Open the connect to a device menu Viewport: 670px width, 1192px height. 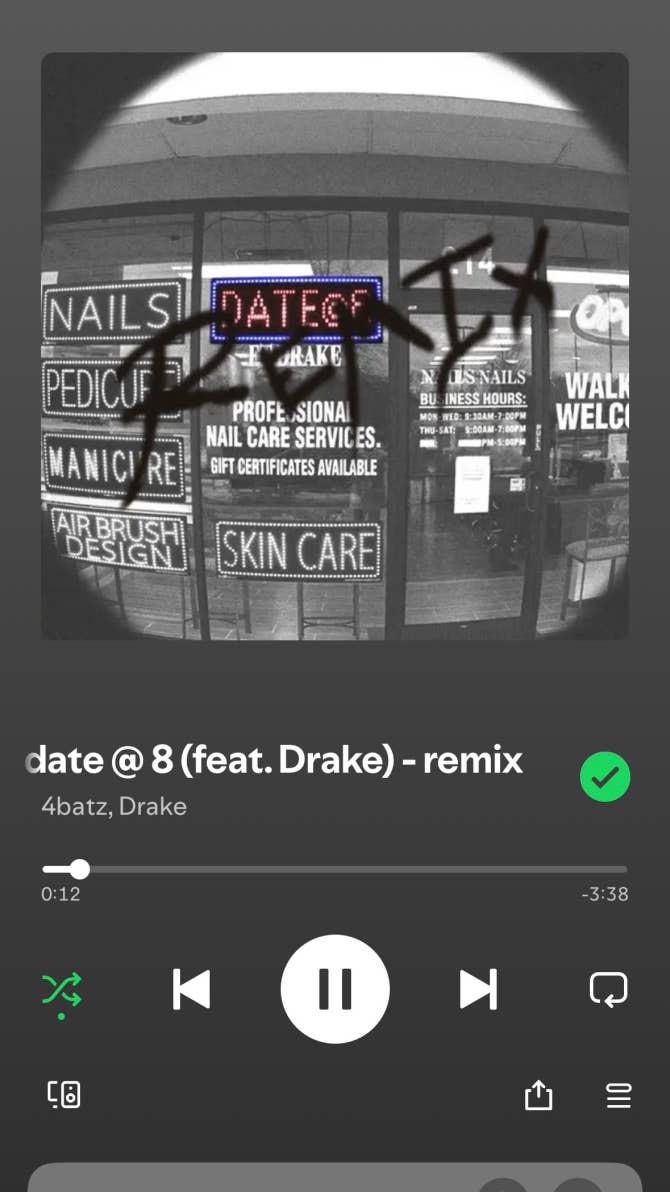64,1095
